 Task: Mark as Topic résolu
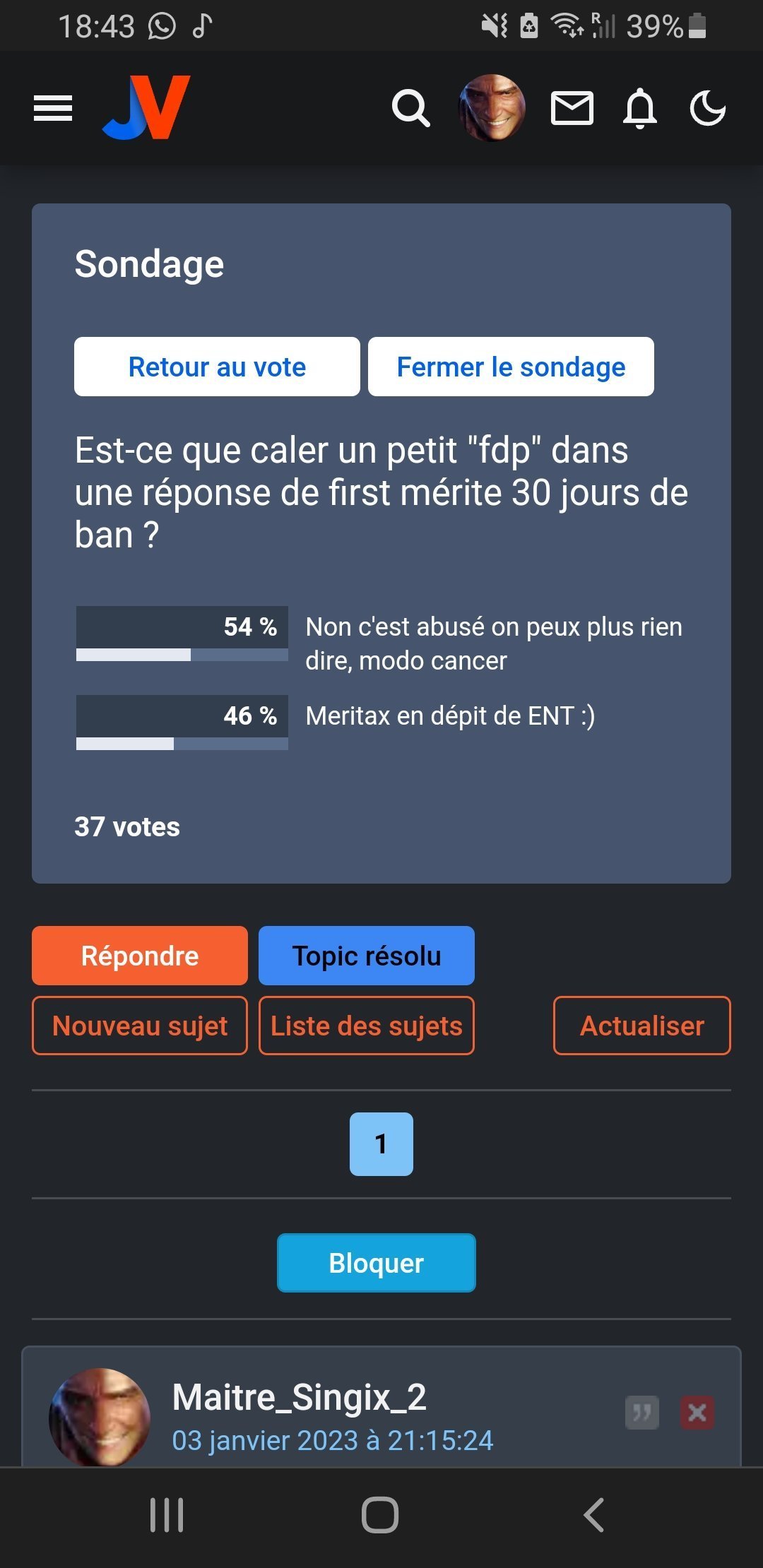tap(366, 956)
